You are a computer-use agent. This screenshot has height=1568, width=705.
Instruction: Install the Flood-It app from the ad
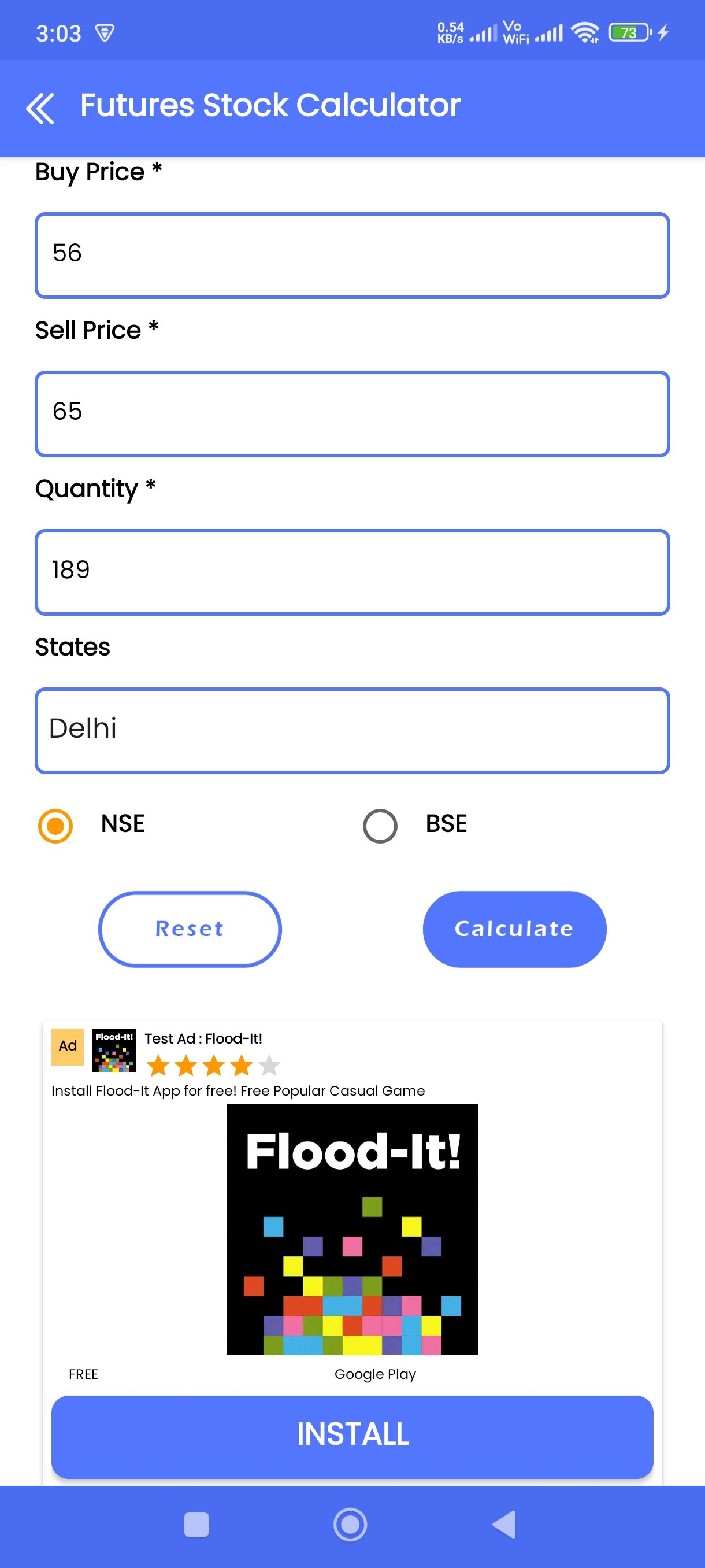352,1437
